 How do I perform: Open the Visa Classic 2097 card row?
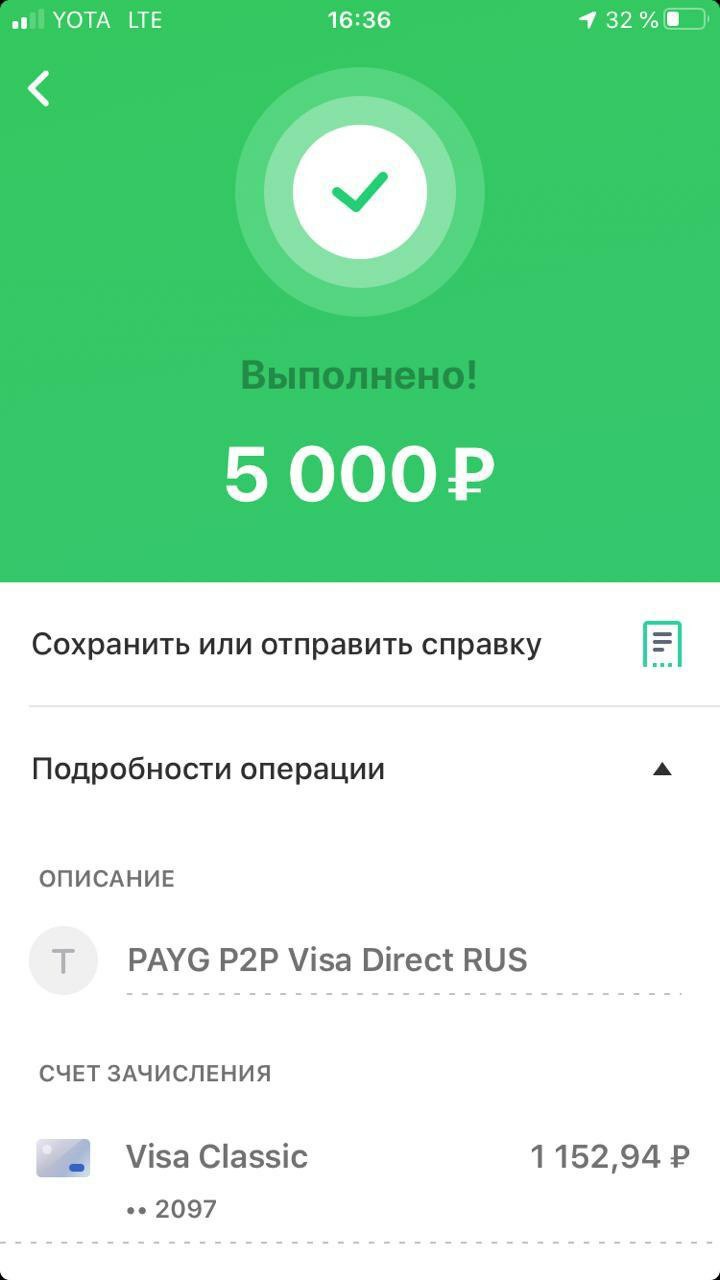tap(360, 1177)
